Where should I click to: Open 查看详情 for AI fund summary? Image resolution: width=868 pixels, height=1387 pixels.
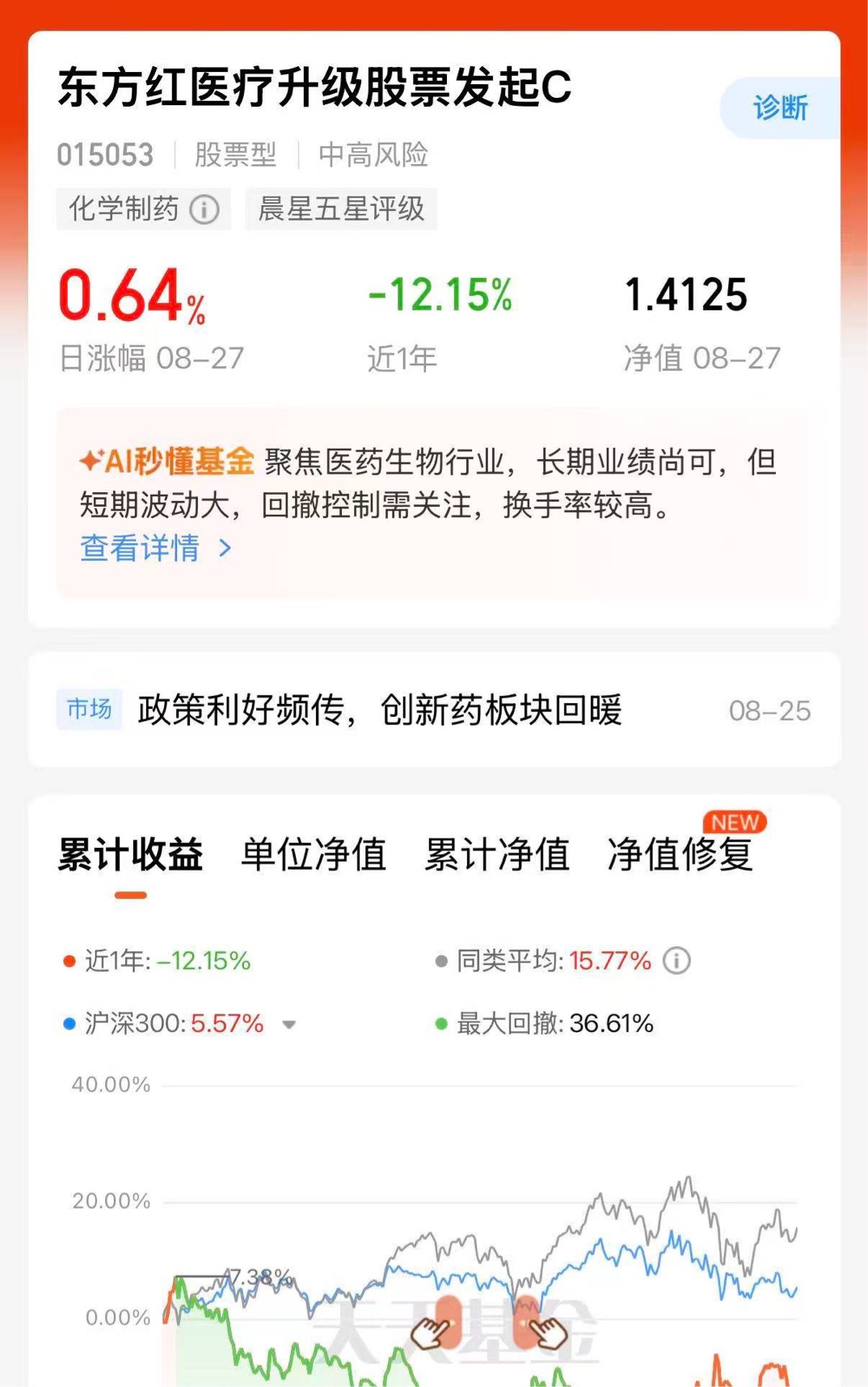point(156,548)
